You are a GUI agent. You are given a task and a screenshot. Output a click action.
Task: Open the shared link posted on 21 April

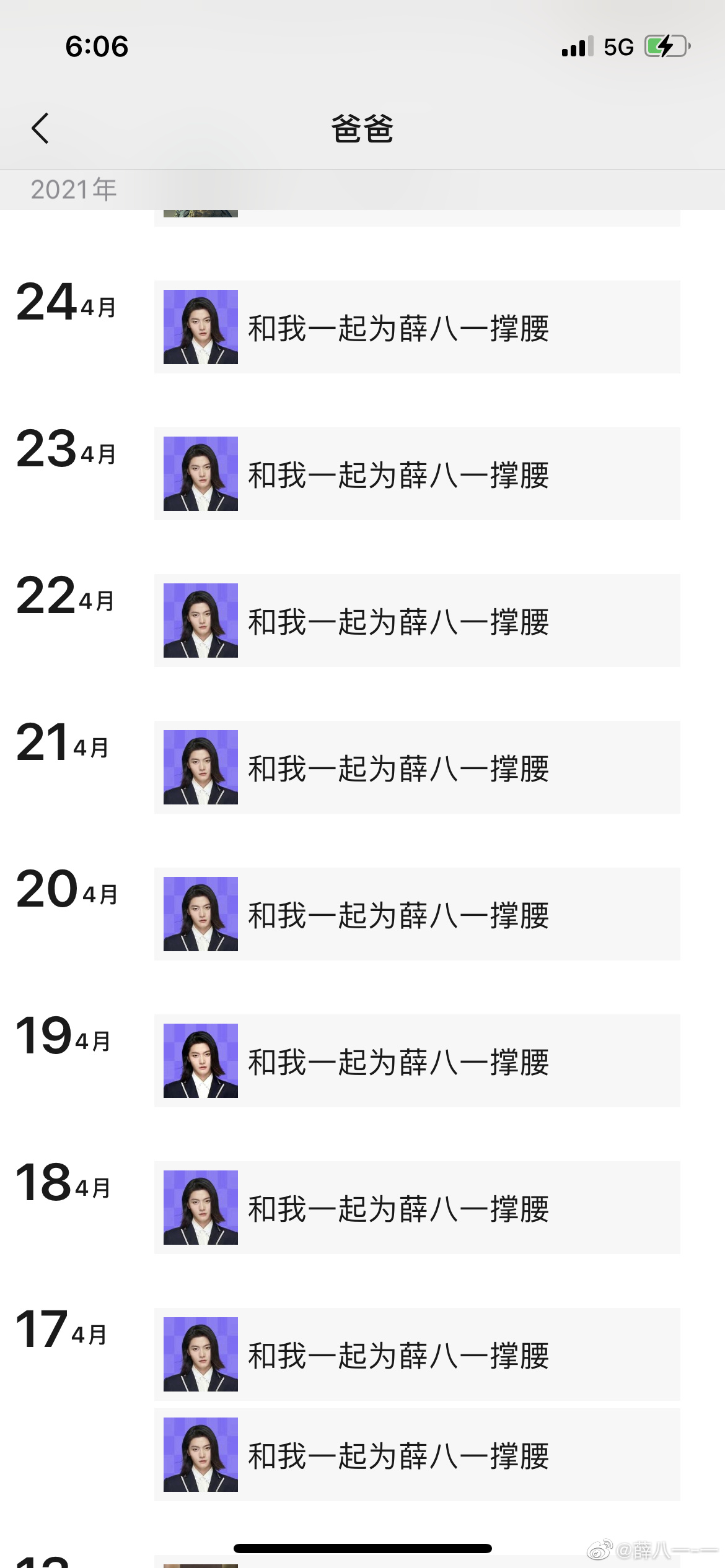click(x=416, y=767)
